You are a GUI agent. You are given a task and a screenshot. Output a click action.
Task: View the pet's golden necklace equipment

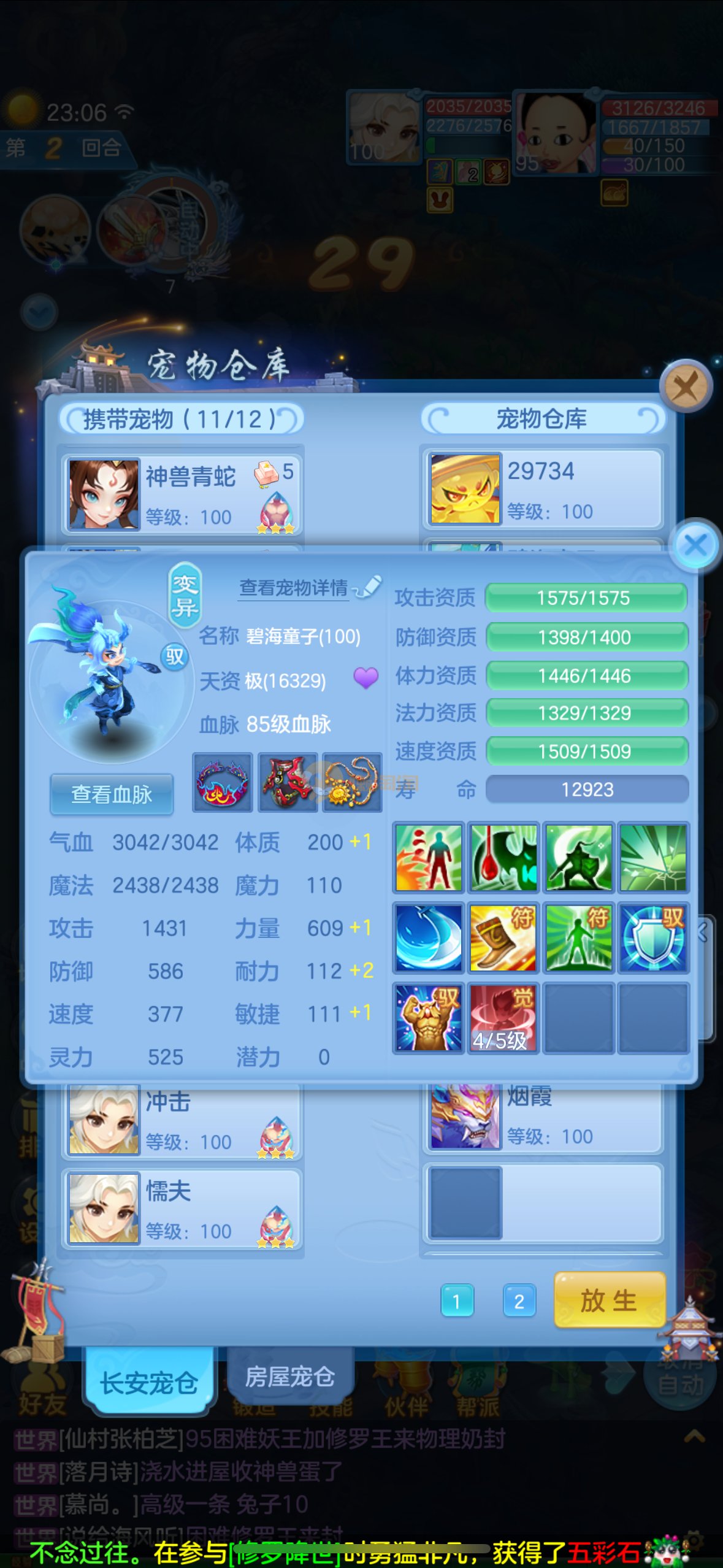tap(352, 783)
